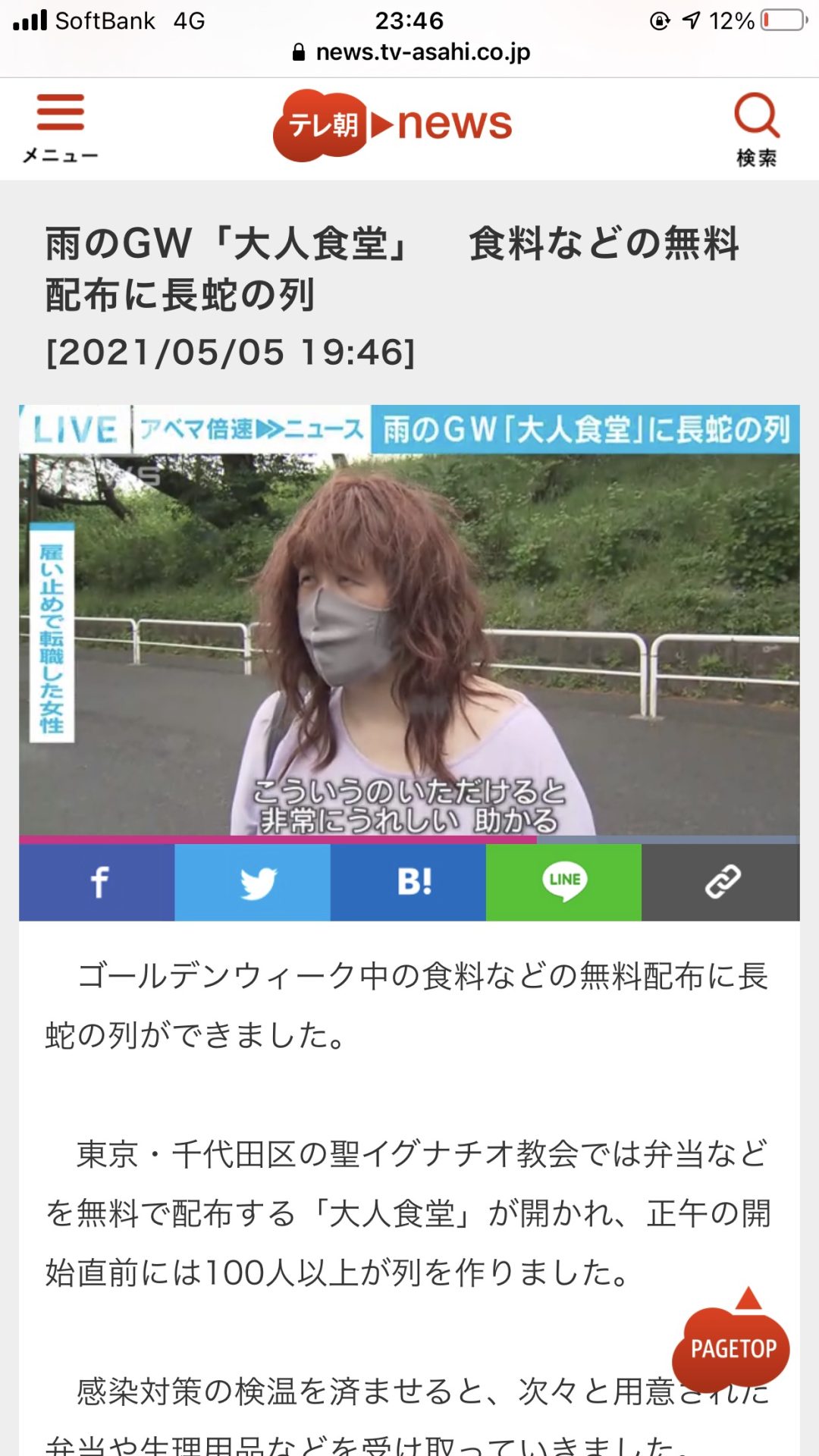Send the article via LINE

click(x=563, y=883)
